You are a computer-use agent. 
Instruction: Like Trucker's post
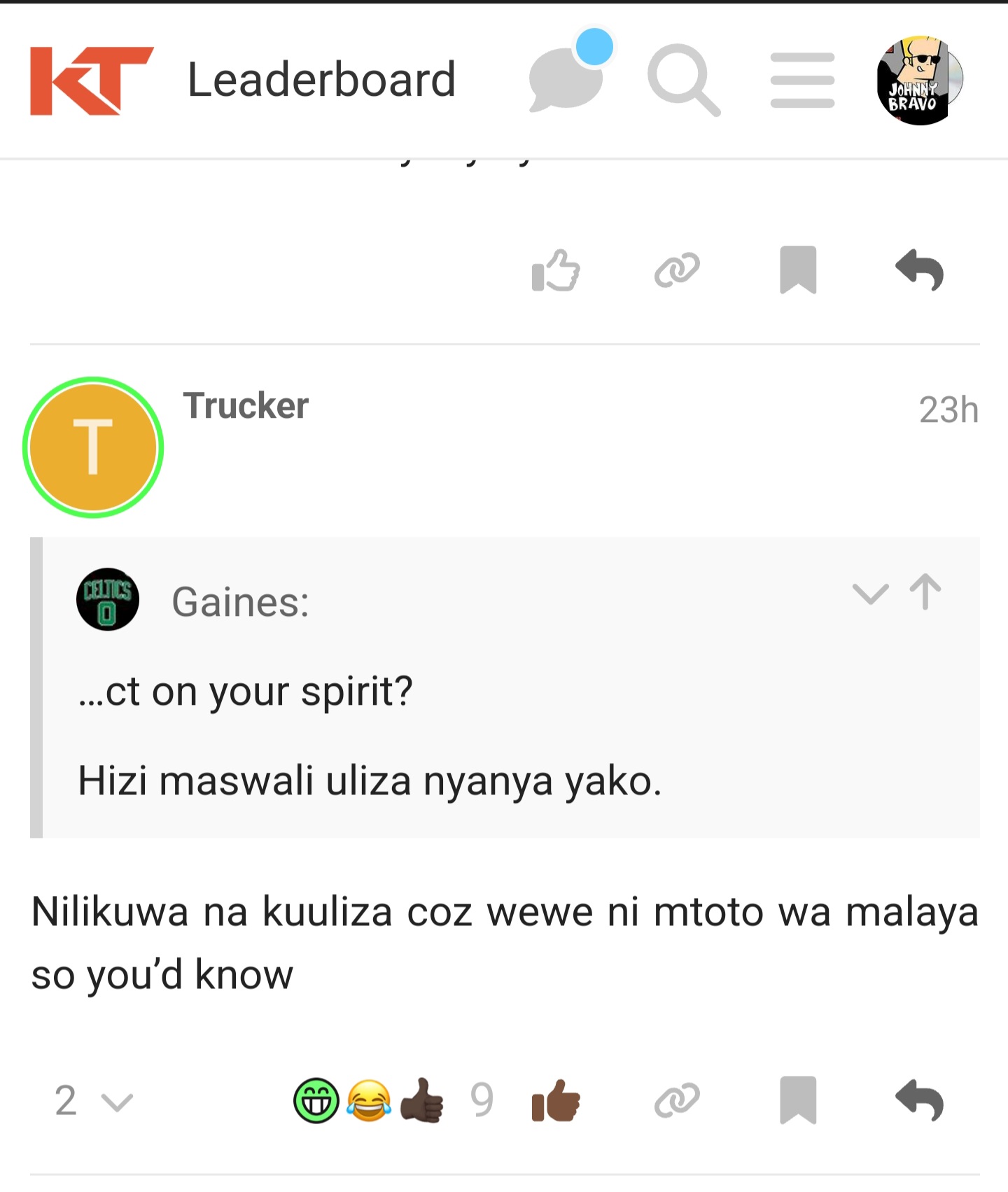tap(556, 1101)
